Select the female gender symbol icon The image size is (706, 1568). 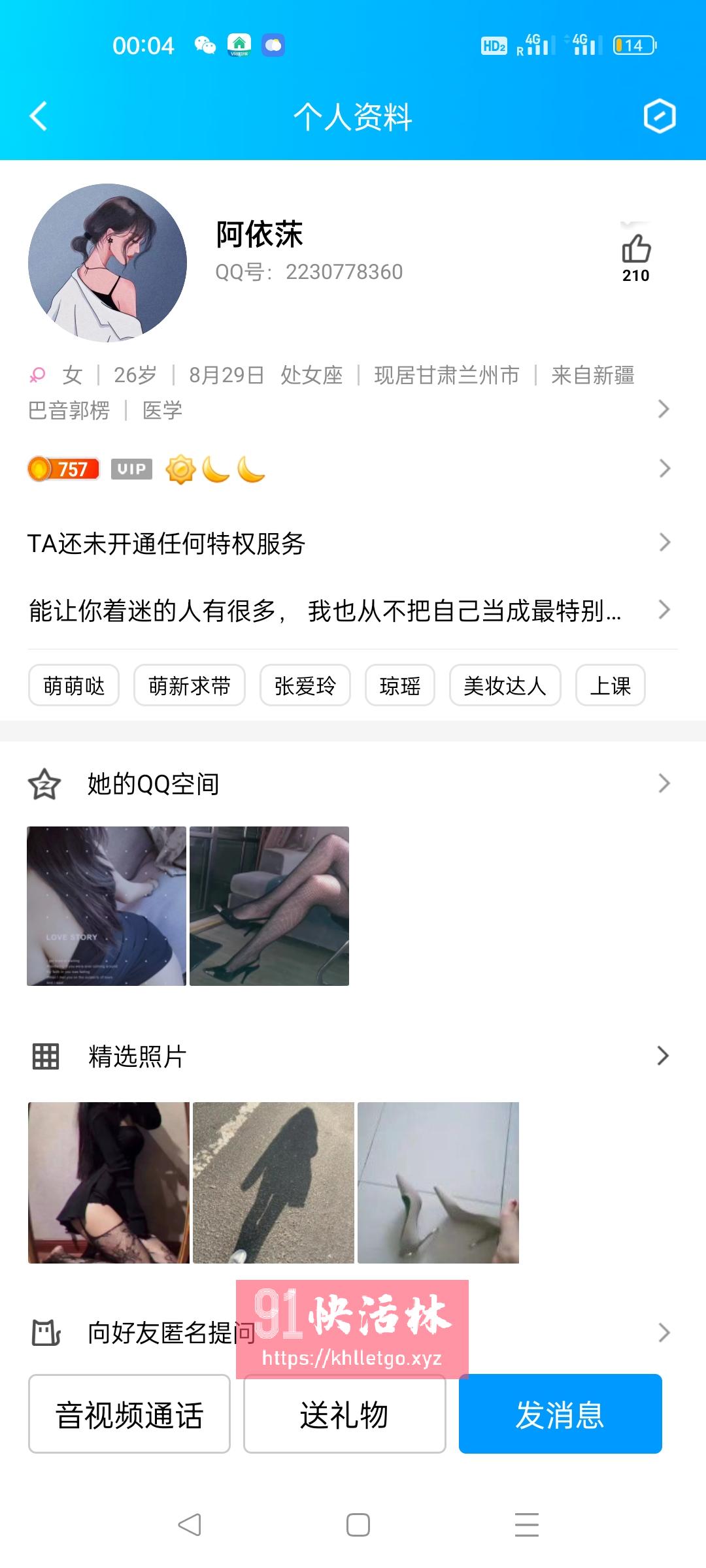click(37, 374)
